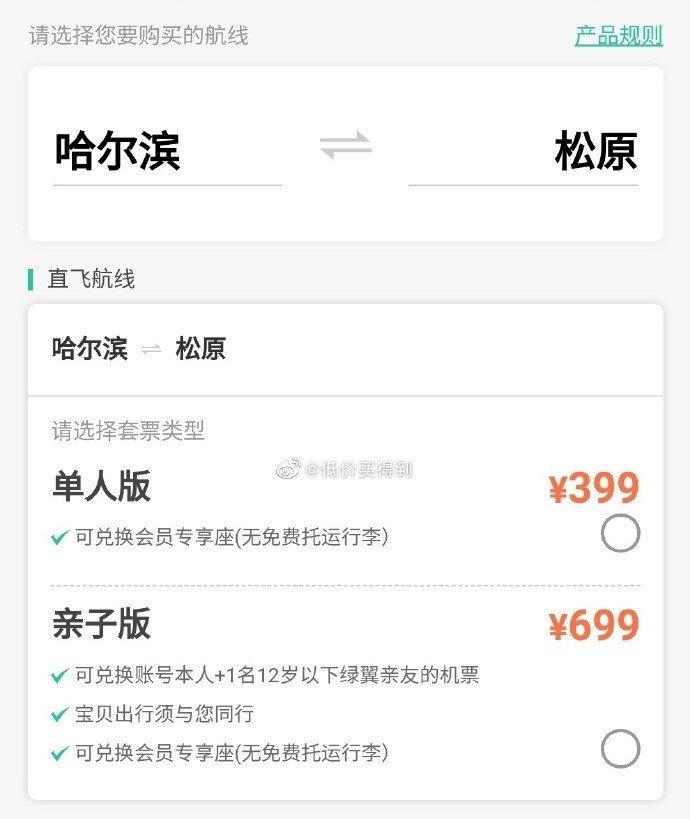Select the 亲子版 ¥699 package
Screen dimensions: 690x819
[x=620, y=748]
